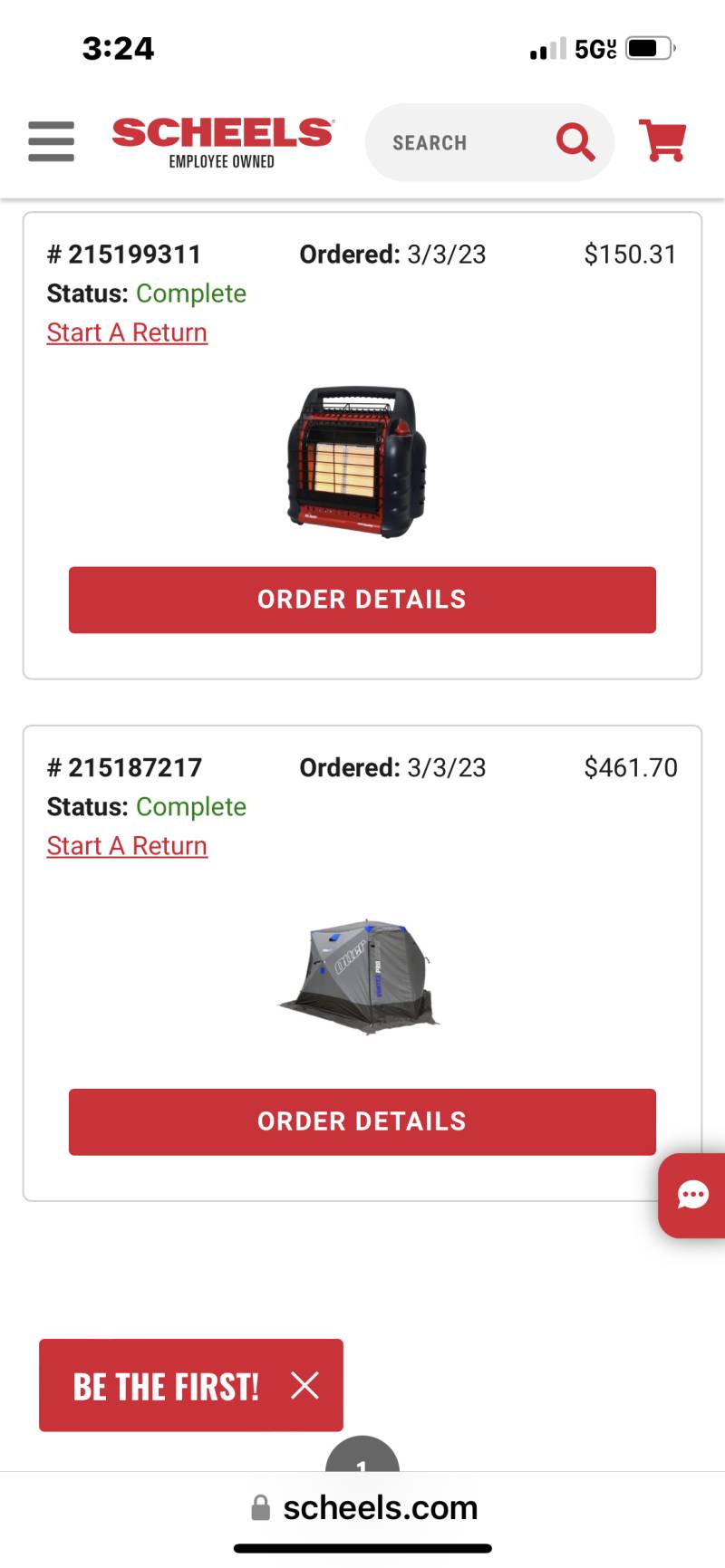Go to Scheels home via logo

[223, 142]
